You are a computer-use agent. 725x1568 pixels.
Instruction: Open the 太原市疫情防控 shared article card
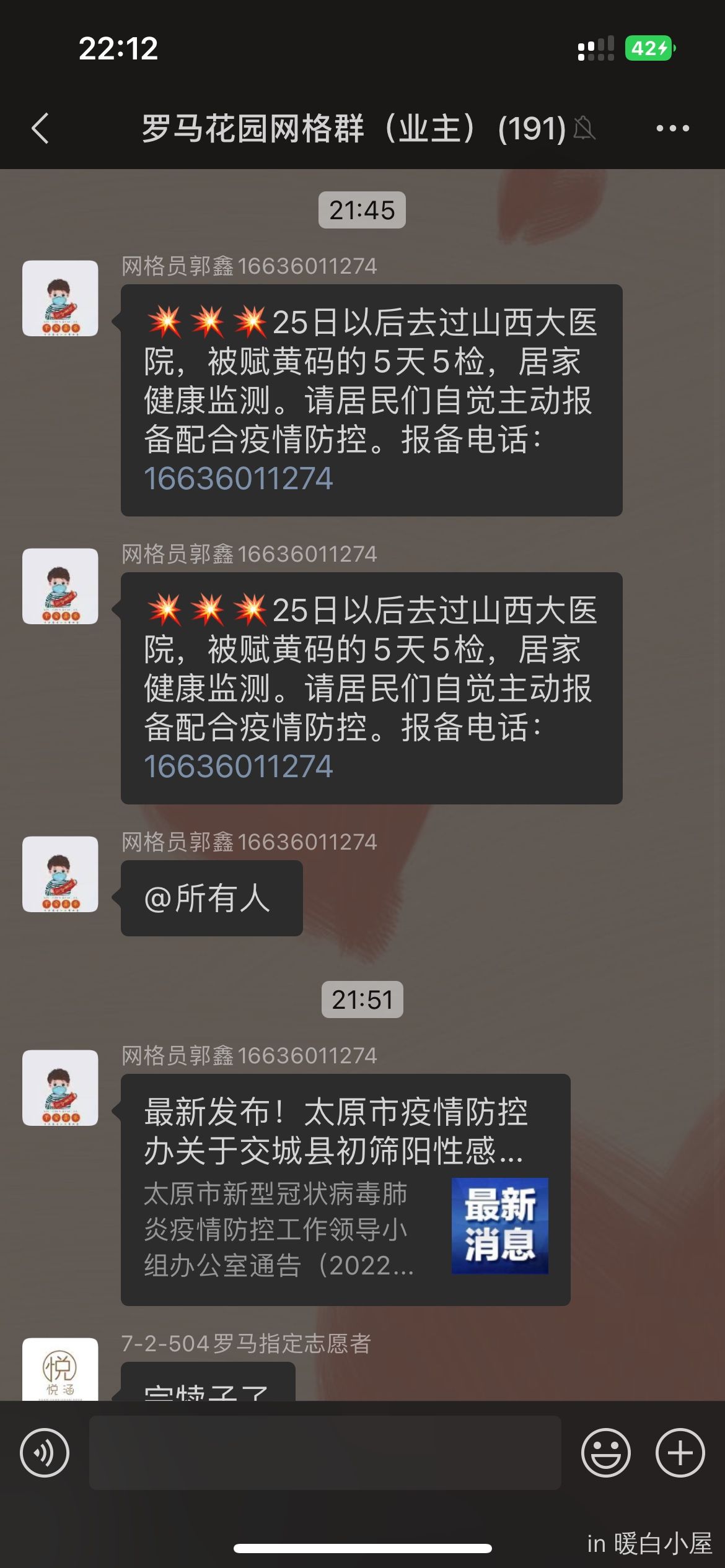point(345,1189)
